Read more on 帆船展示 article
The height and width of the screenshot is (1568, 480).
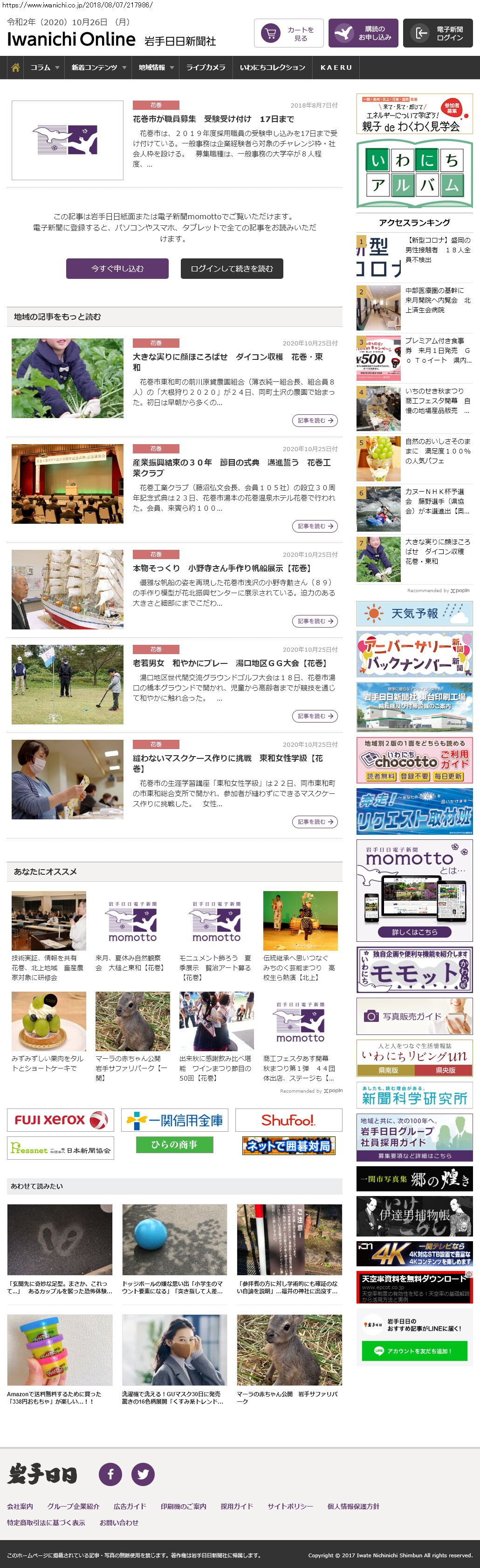coord(314,622)
